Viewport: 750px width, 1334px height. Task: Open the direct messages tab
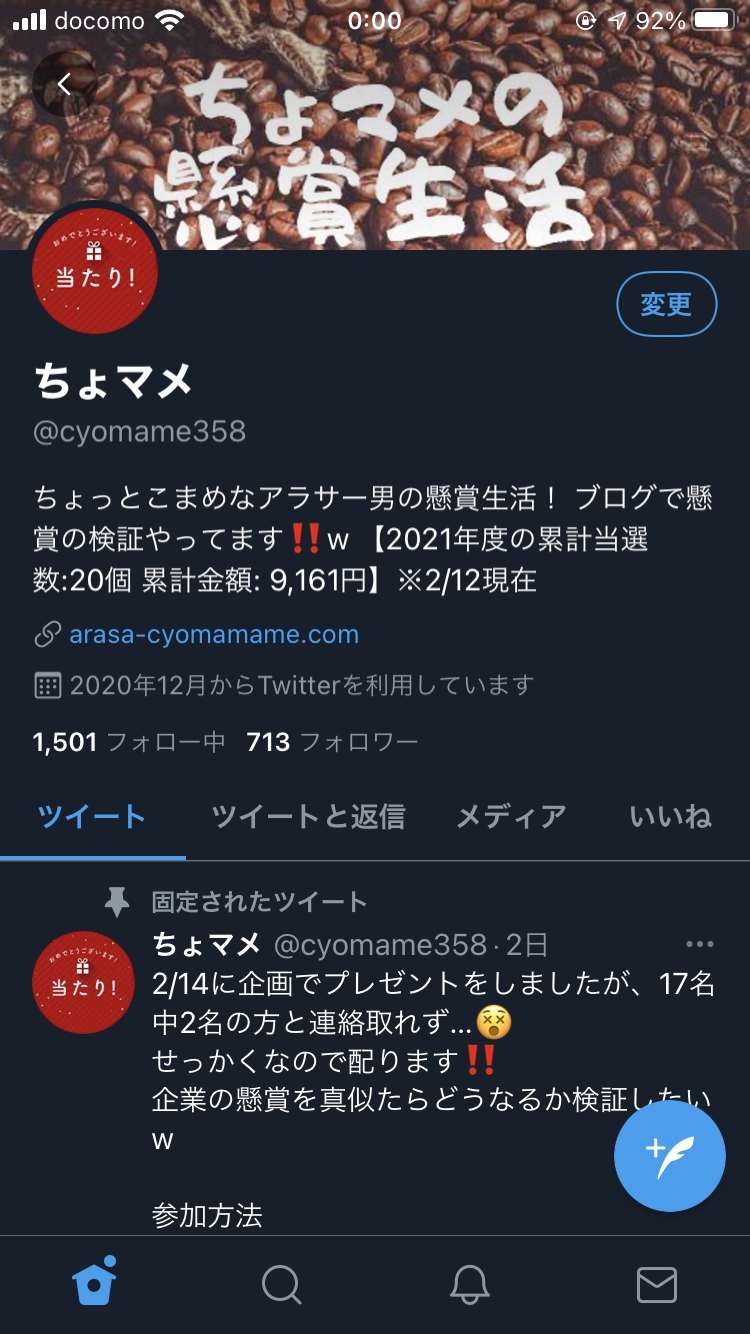(x=656, y=1284)
